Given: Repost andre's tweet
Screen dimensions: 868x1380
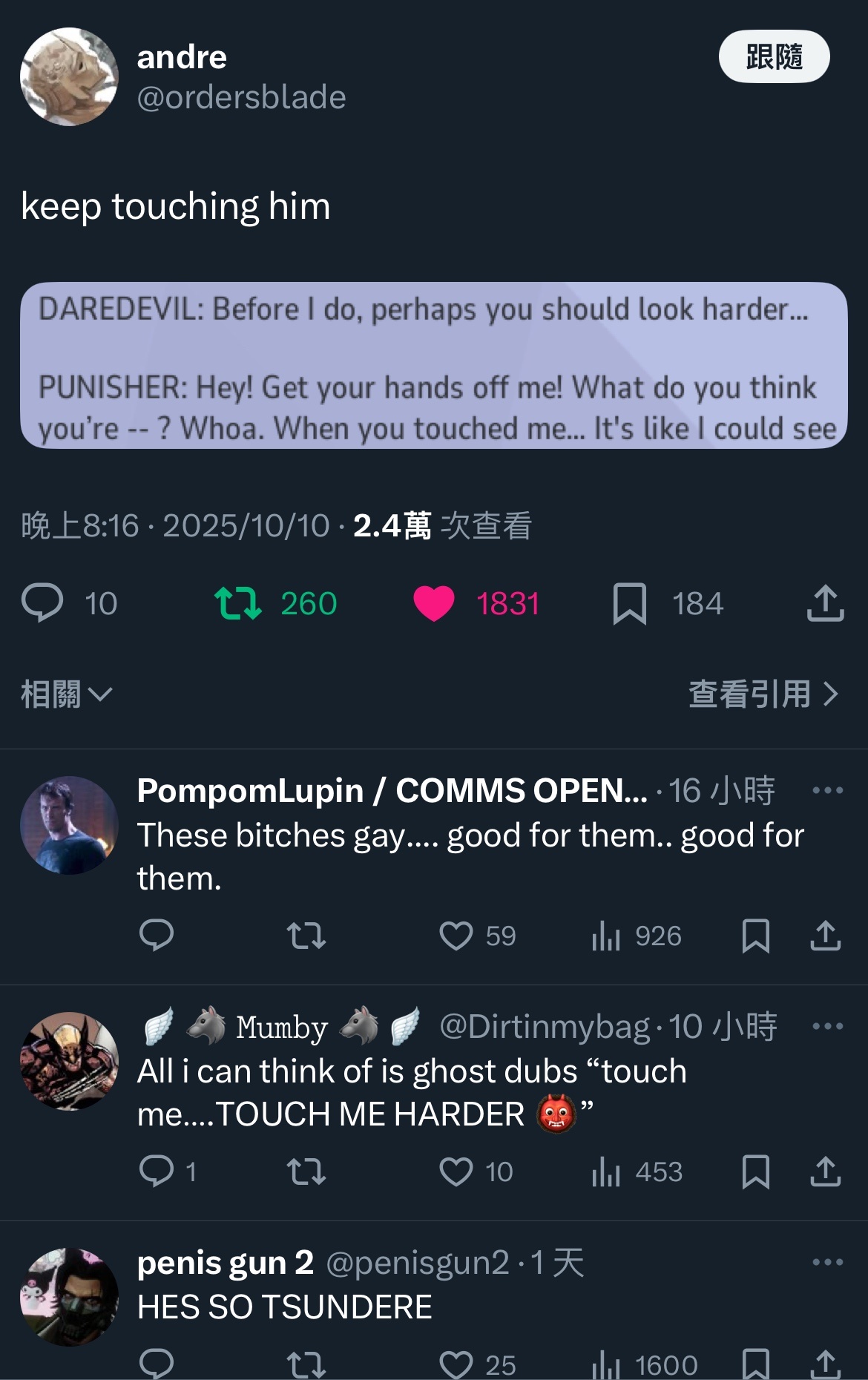Looking at the screenshot, I should [238, 603].
